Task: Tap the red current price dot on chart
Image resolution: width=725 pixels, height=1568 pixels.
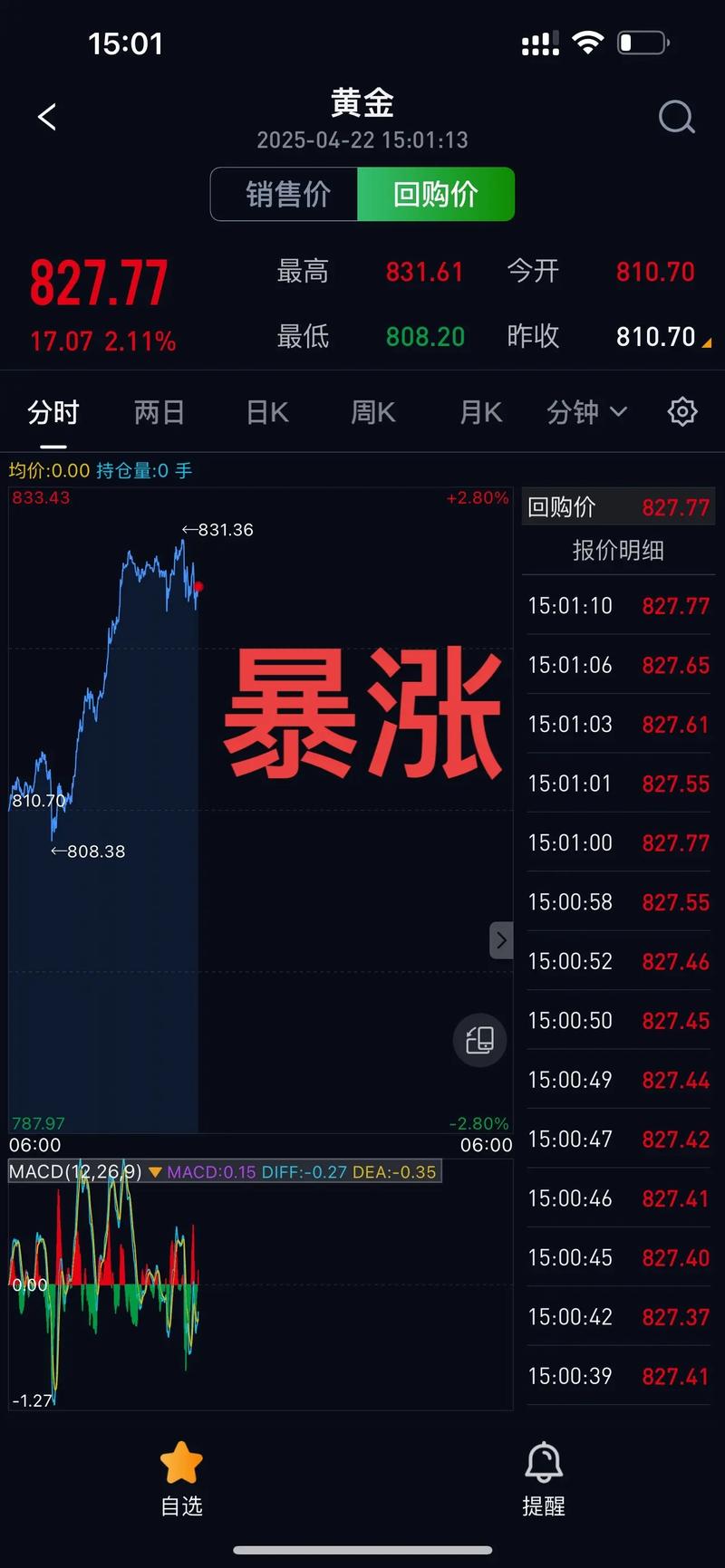Action: pos(198,588)
